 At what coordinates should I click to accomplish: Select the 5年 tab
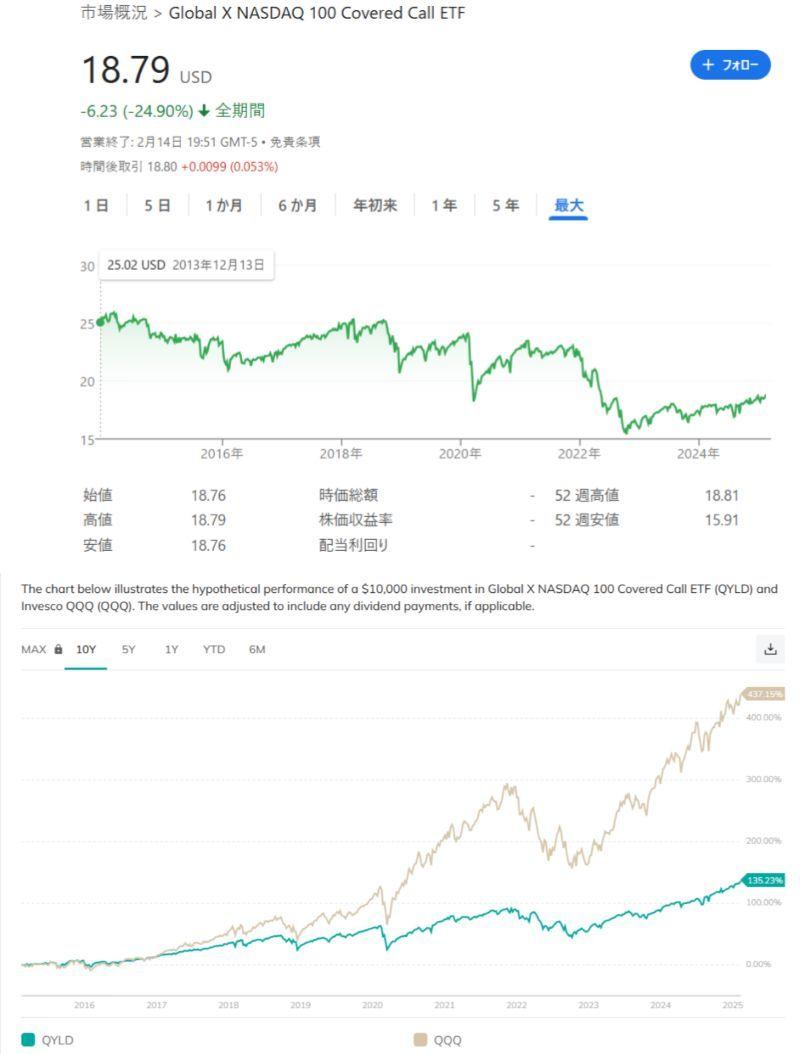click(x=505, y=205)
